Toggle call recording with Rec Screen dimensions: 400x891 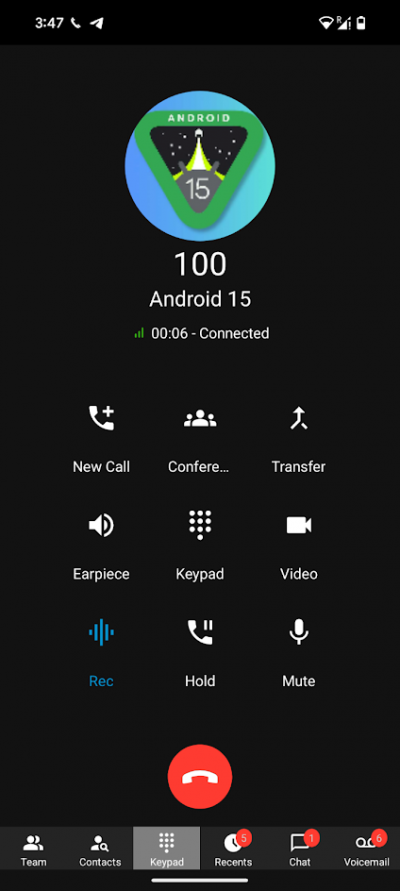click(101, 652)
